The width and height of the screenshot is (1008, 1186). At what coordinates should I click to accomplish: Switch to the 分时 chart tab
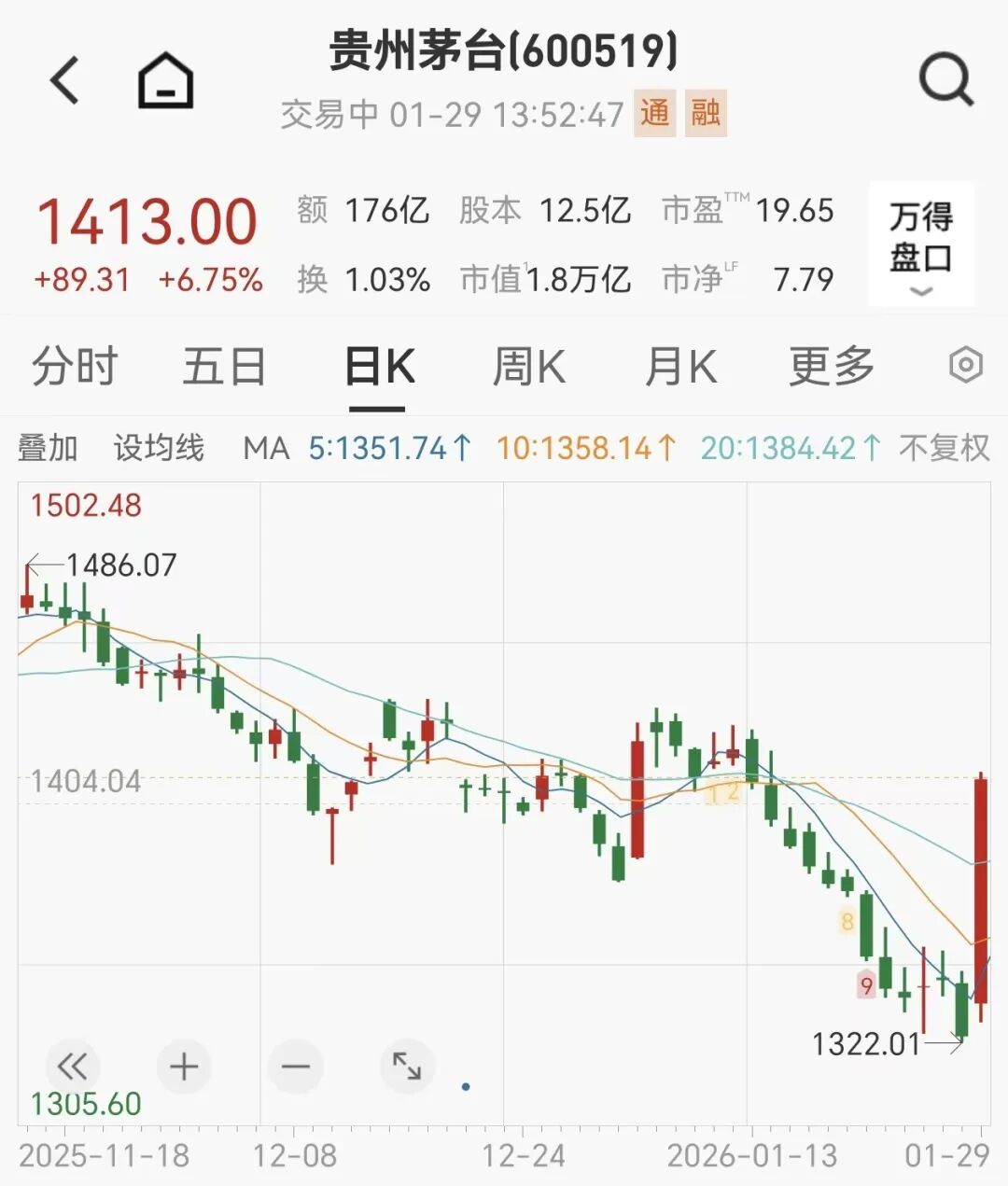click(x=75, y=366)
